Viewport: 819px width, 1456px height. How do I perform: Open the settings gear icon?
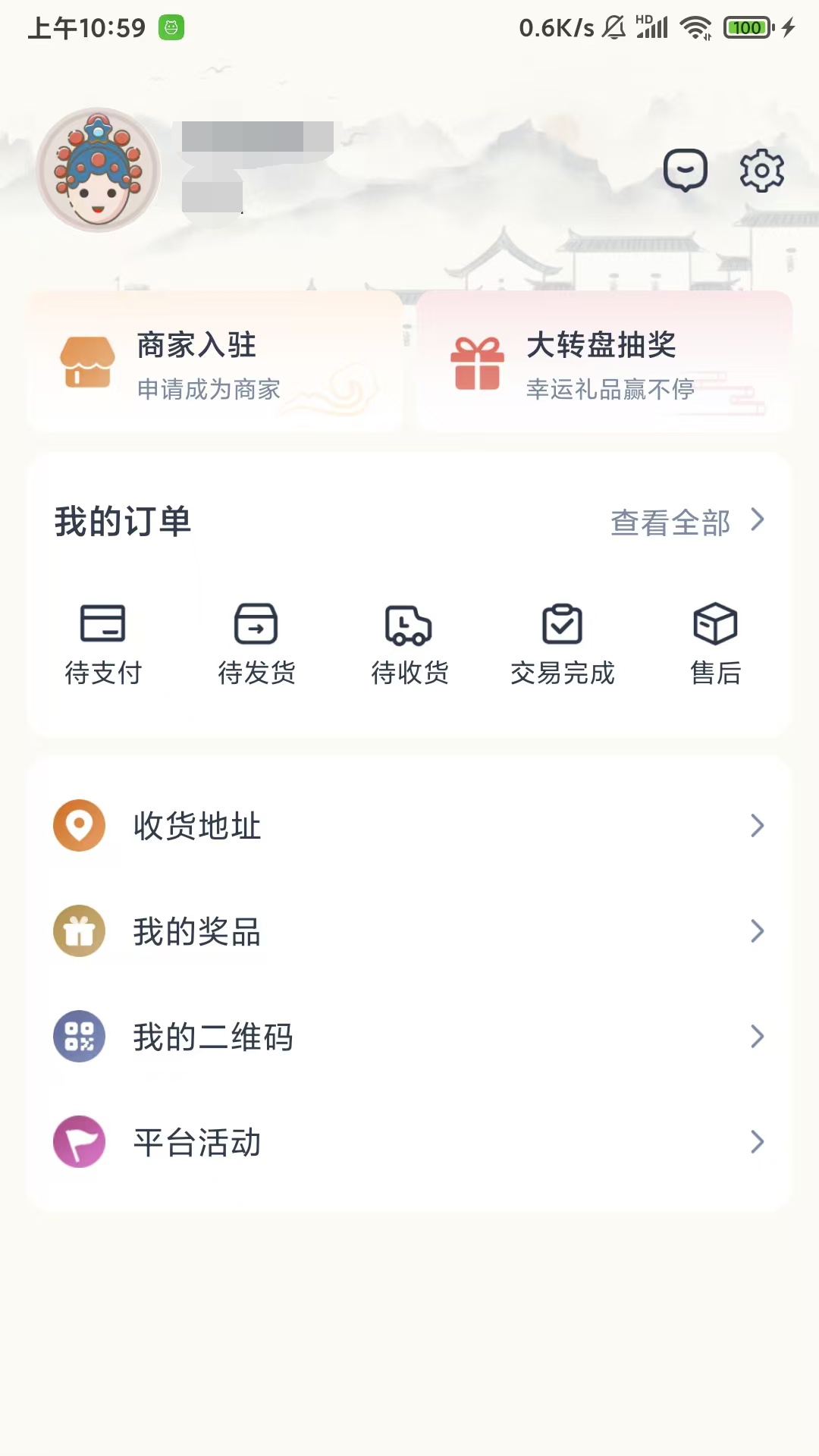(x=761, y=169)
